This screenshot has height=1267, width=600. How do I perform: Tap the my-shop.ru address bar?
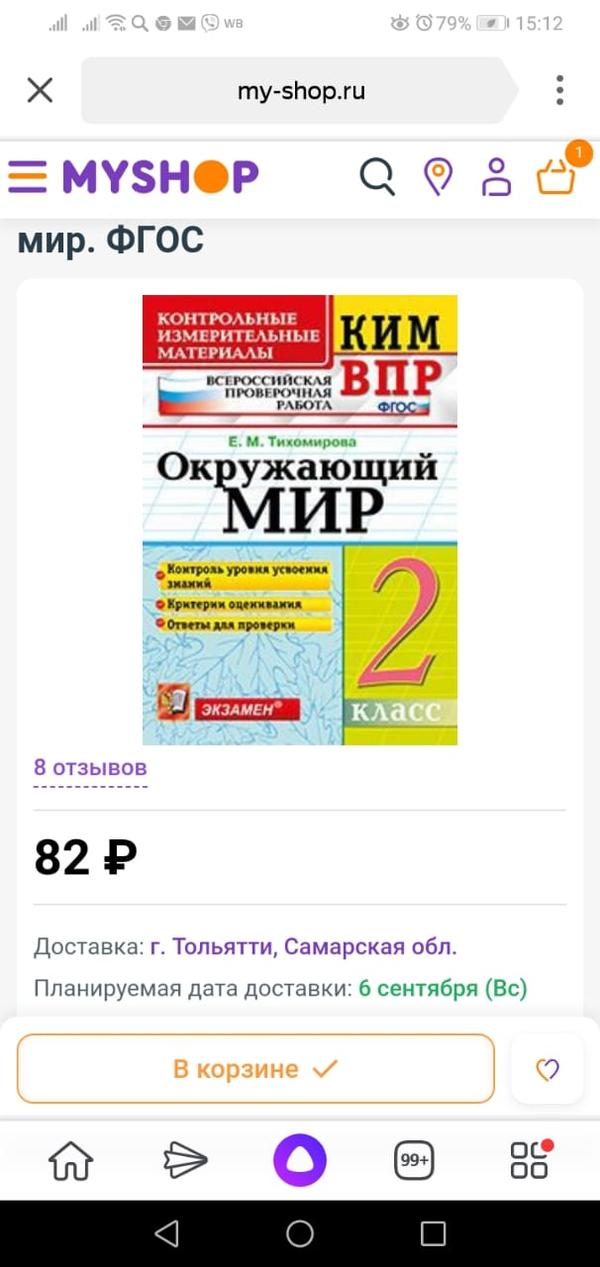pos(300,92)
